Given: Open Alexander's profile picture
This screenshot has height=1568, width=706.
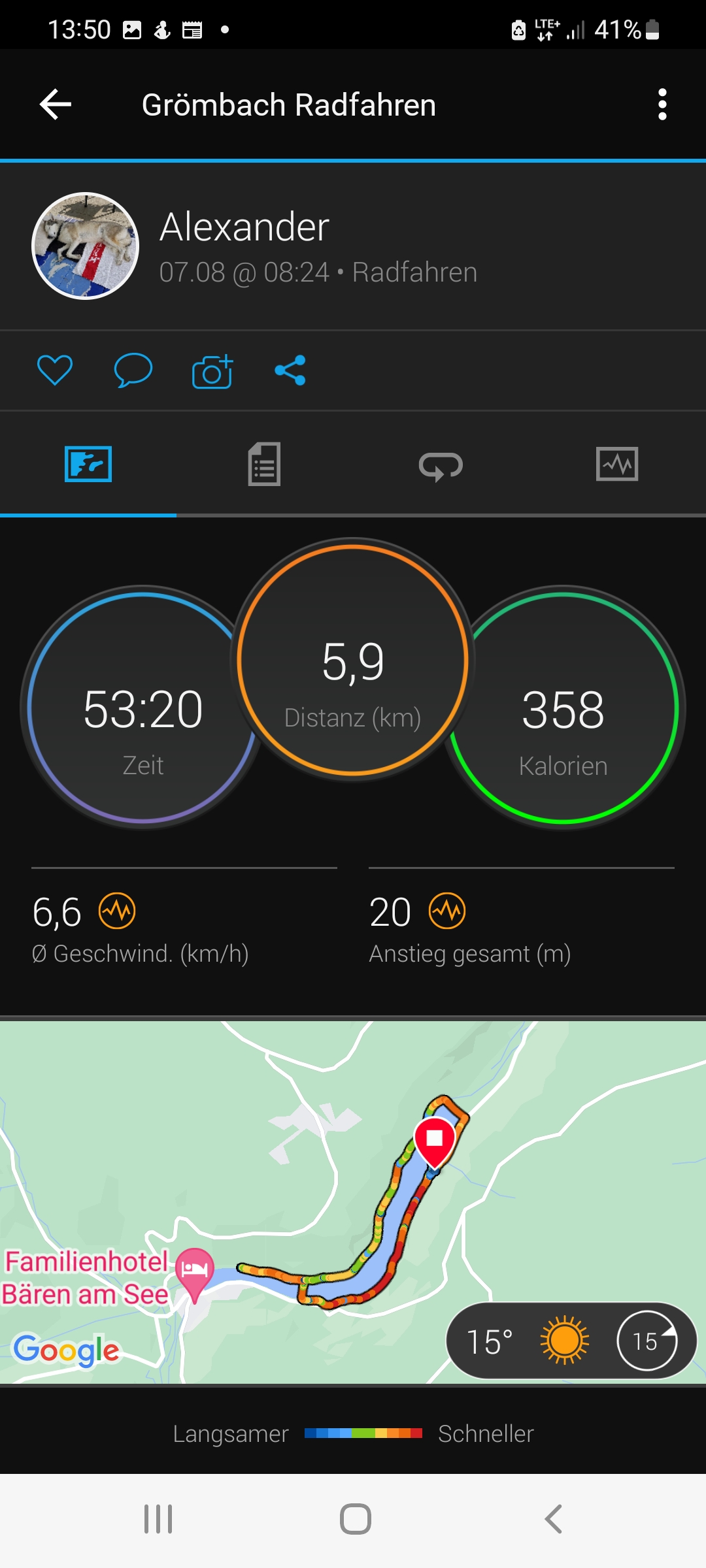Looking at the screenshot, I should point(86,246).
